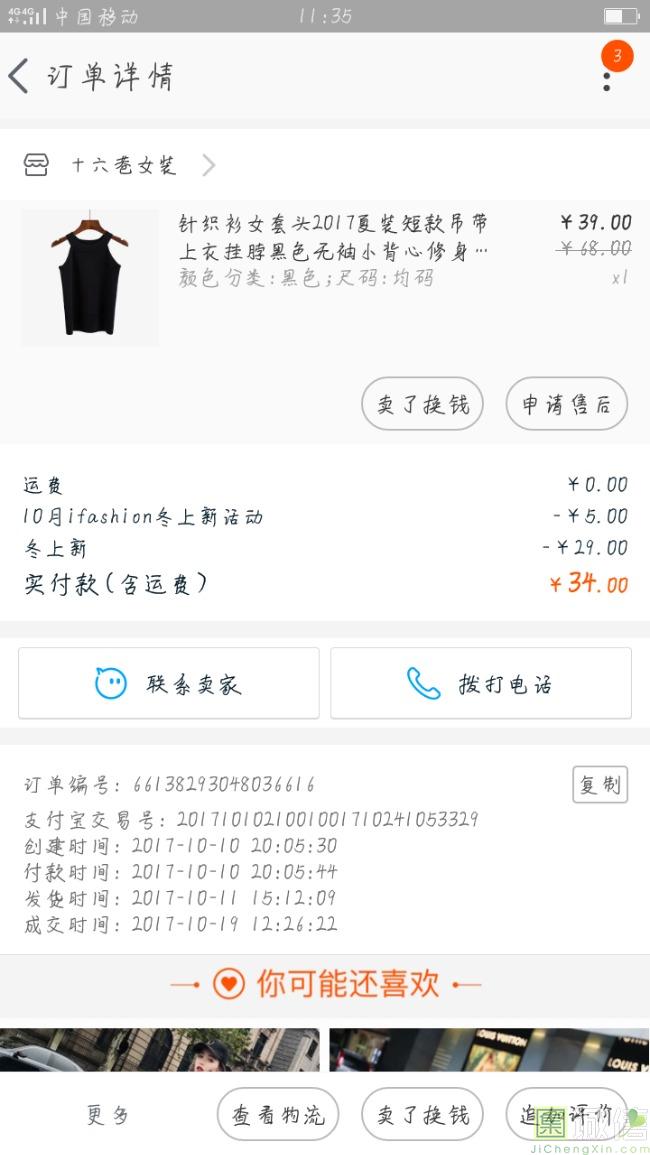Screen dimensions: 650x1155
Task: Call the seller with 拨打电话
Action: [x=481, y=684]
